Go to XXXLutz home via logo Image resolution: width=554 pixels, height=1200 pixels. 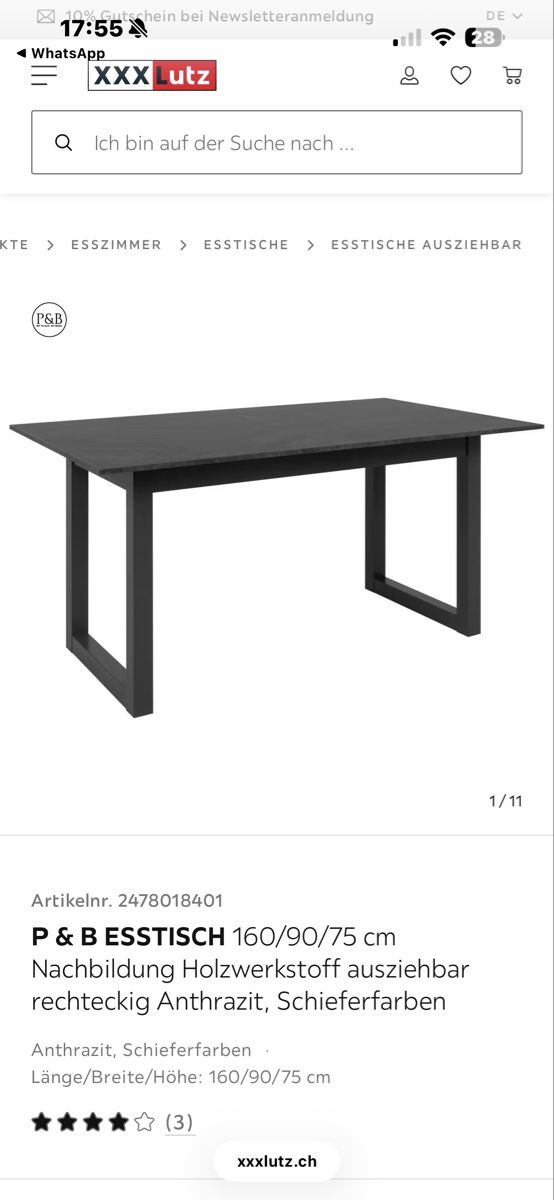pos(152,75)
